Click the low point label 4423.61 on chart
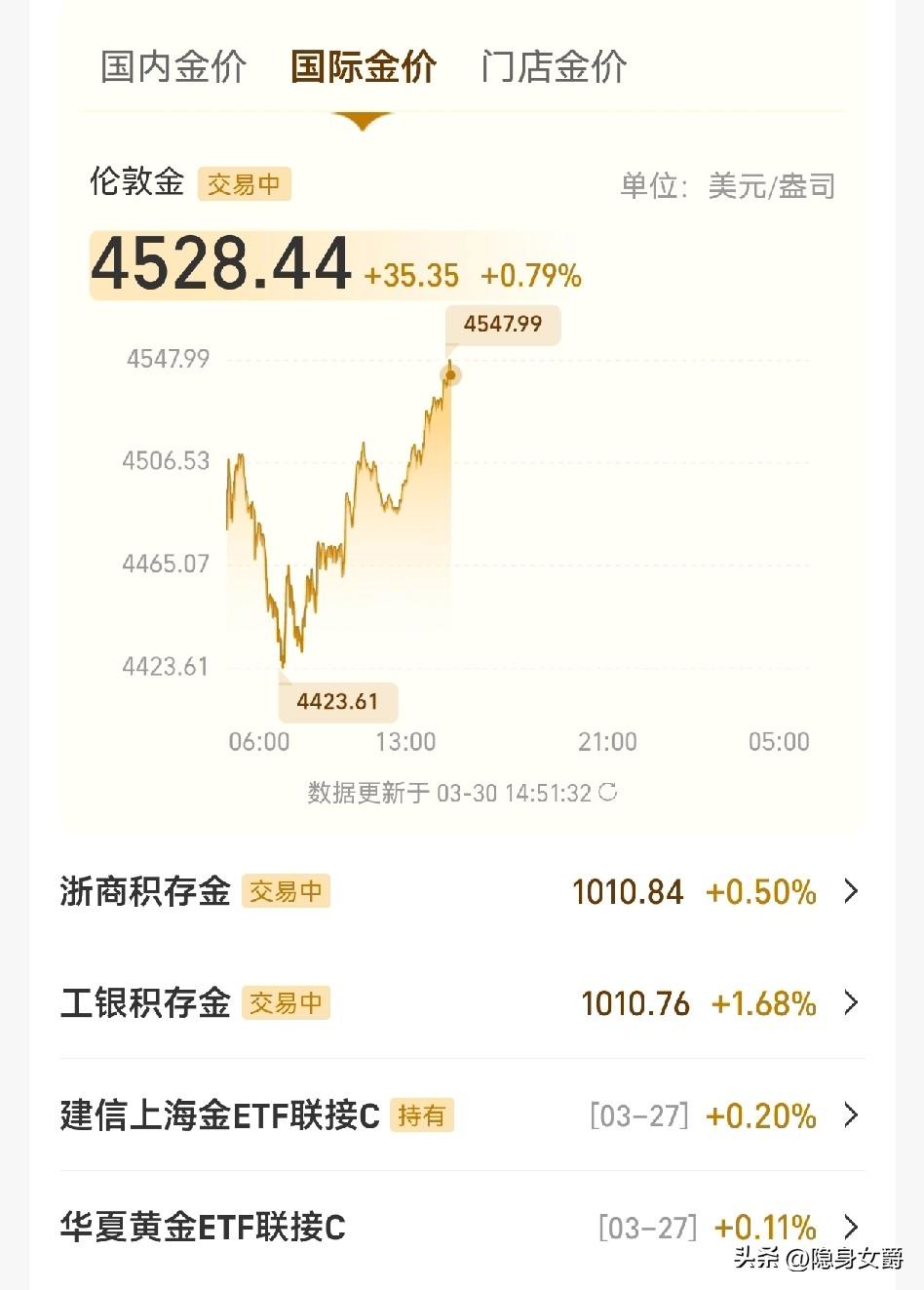Image resolution: width=924 pixels, height=1290 pixels. tap(337, 701)
